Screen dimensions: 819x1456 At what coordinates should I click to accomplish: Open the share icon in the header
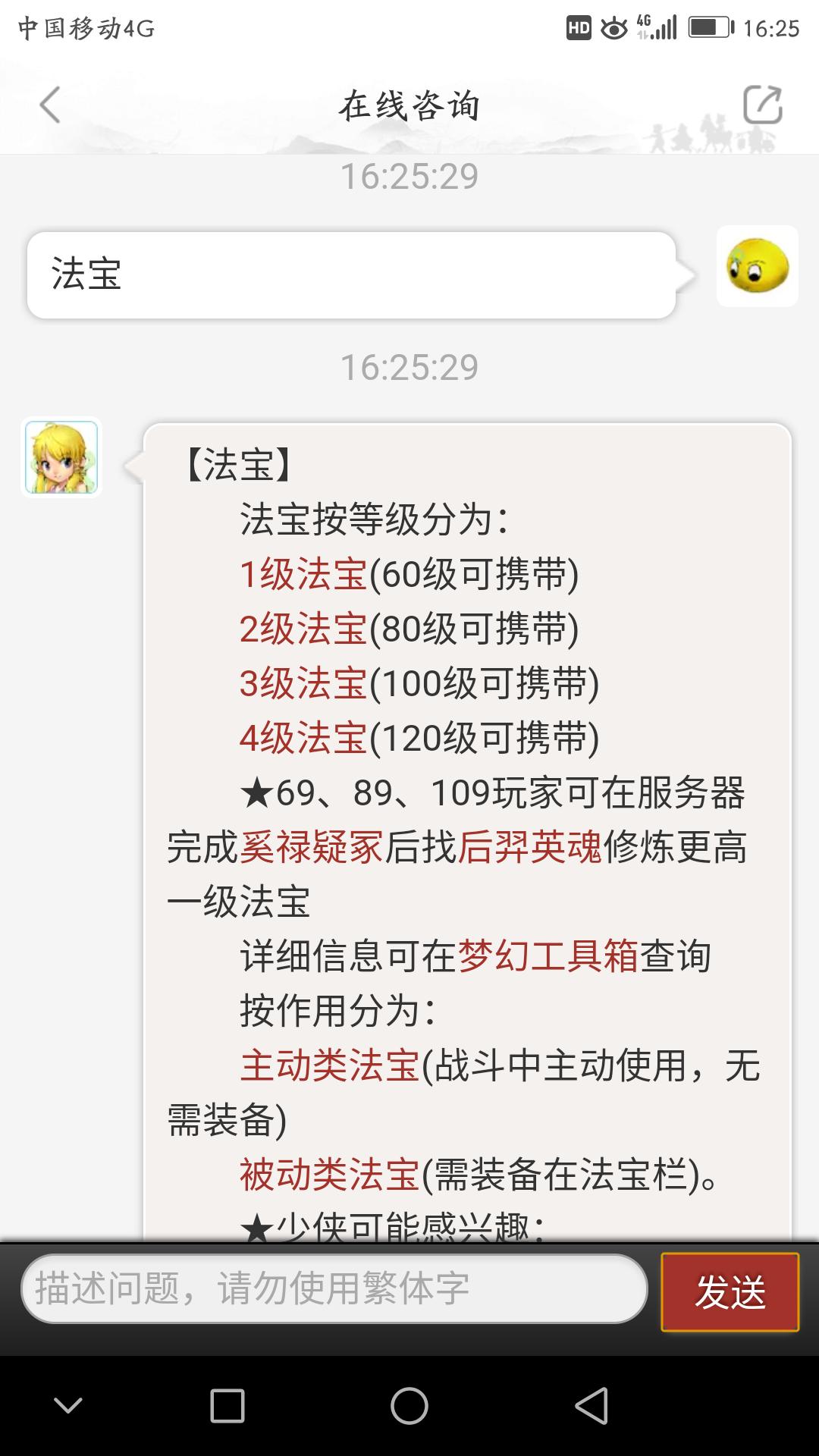click(761, 105)
